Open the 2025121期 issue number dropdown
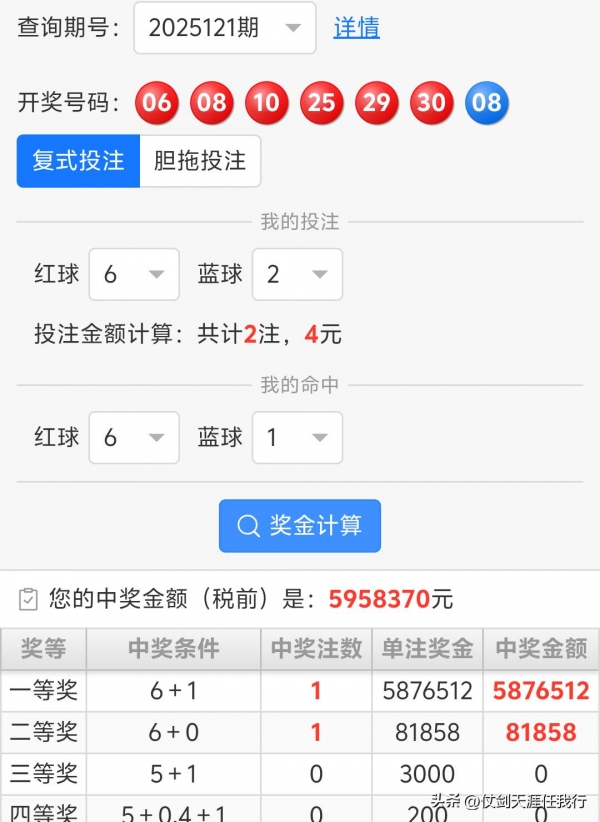The height and width of the screenshot is (822, 600). (225, 28)
